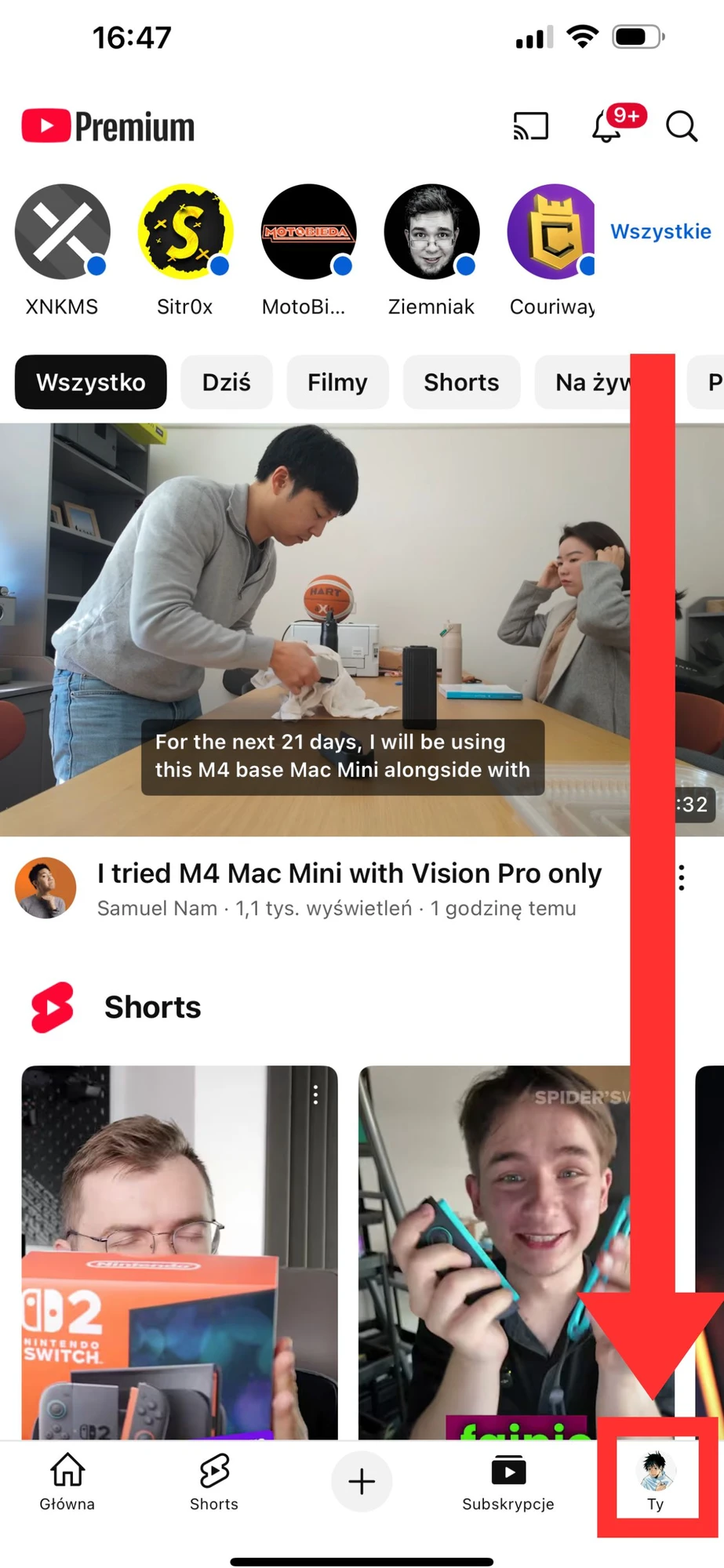Viewport: 724px width, 1568px height.
Task: Open XNKMS channel updates
Action: 62,233
